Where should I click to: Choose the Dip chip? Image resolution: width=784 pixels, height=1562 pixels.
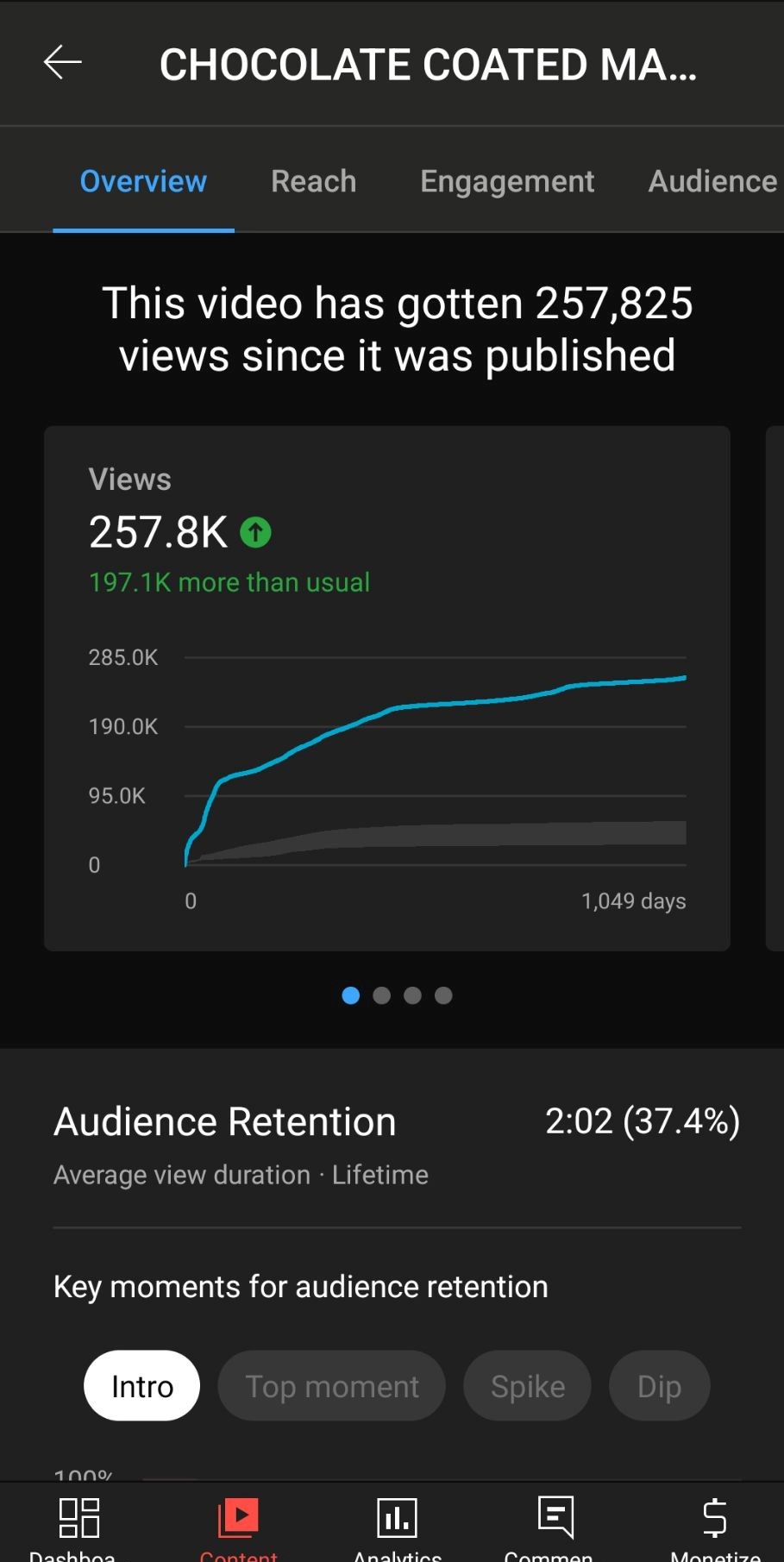click(x=660, y=1385)
